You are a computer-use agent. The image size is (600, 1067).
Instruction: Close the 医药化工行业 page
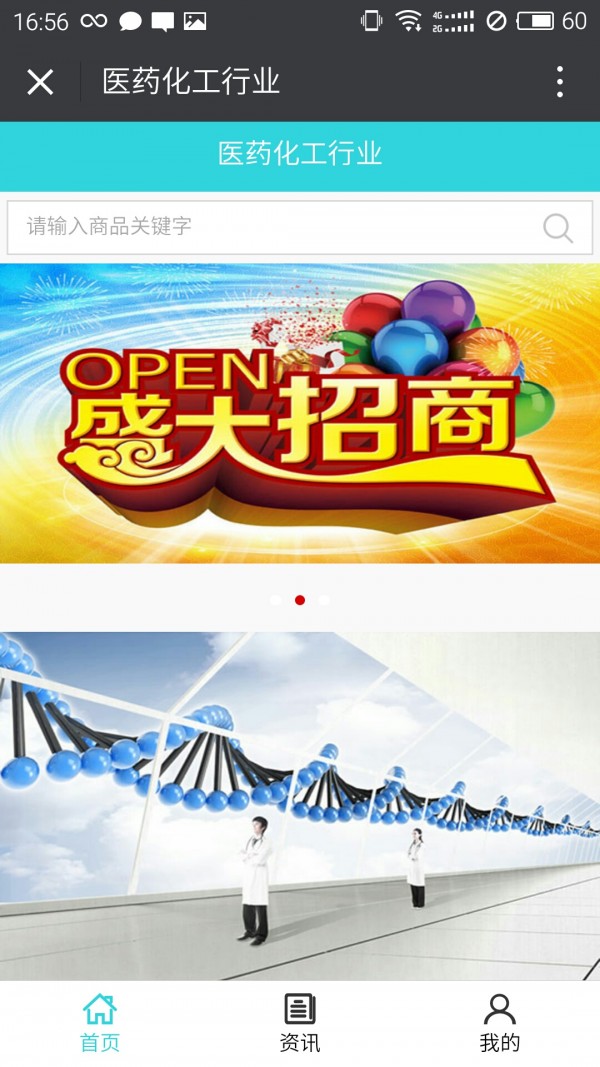[40, 82]
